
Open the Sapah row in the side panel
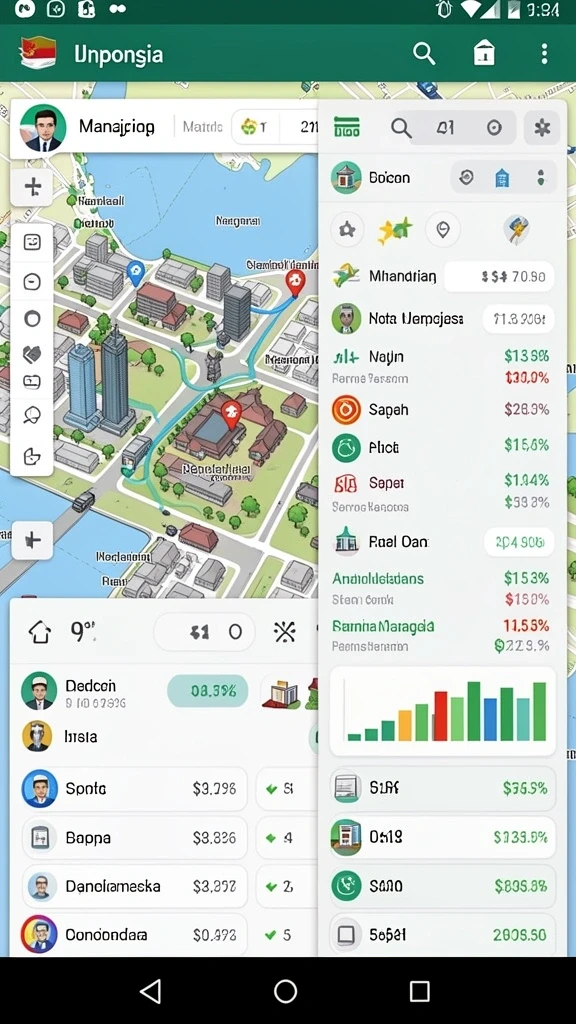coord(442,409)
